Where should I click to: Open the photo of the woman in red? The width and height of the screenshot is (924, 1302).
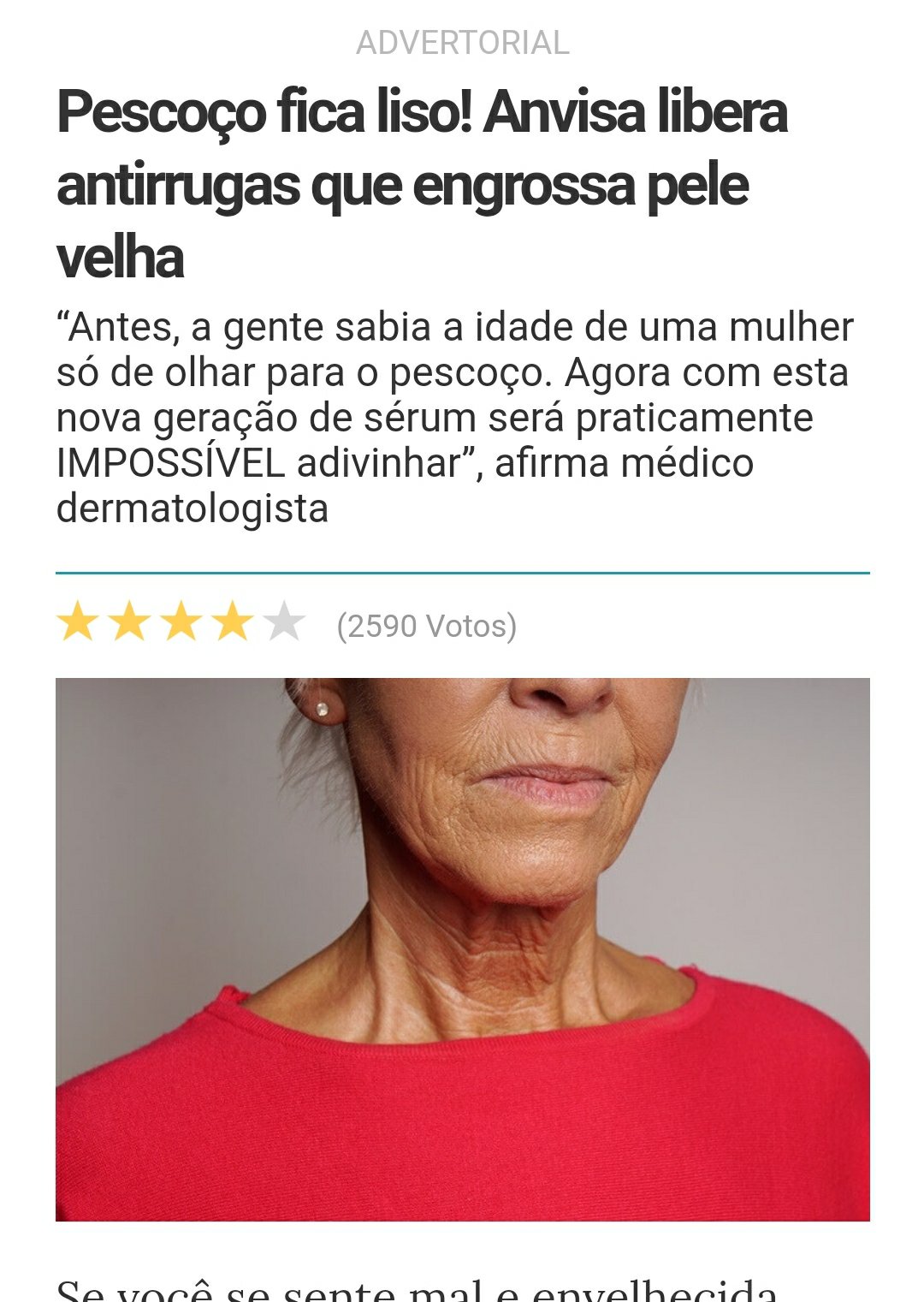pyautogui.click(x=462, y=948)
